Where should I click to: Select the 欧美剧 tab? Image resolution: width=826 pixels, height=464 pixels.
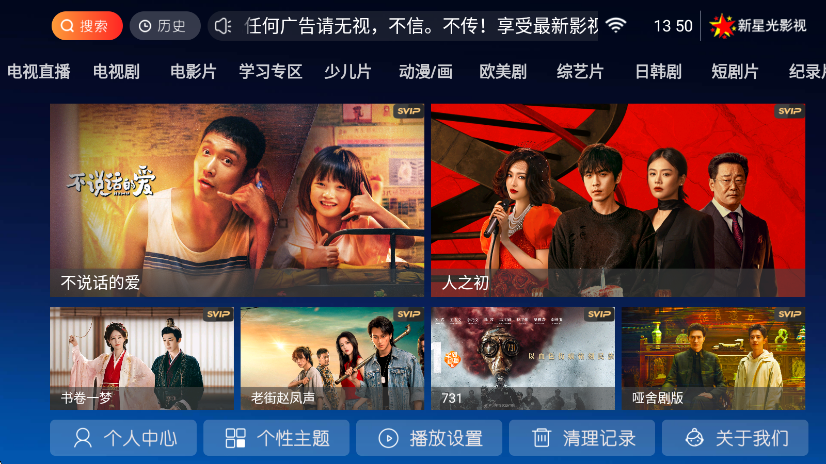(x=503, y=72)
